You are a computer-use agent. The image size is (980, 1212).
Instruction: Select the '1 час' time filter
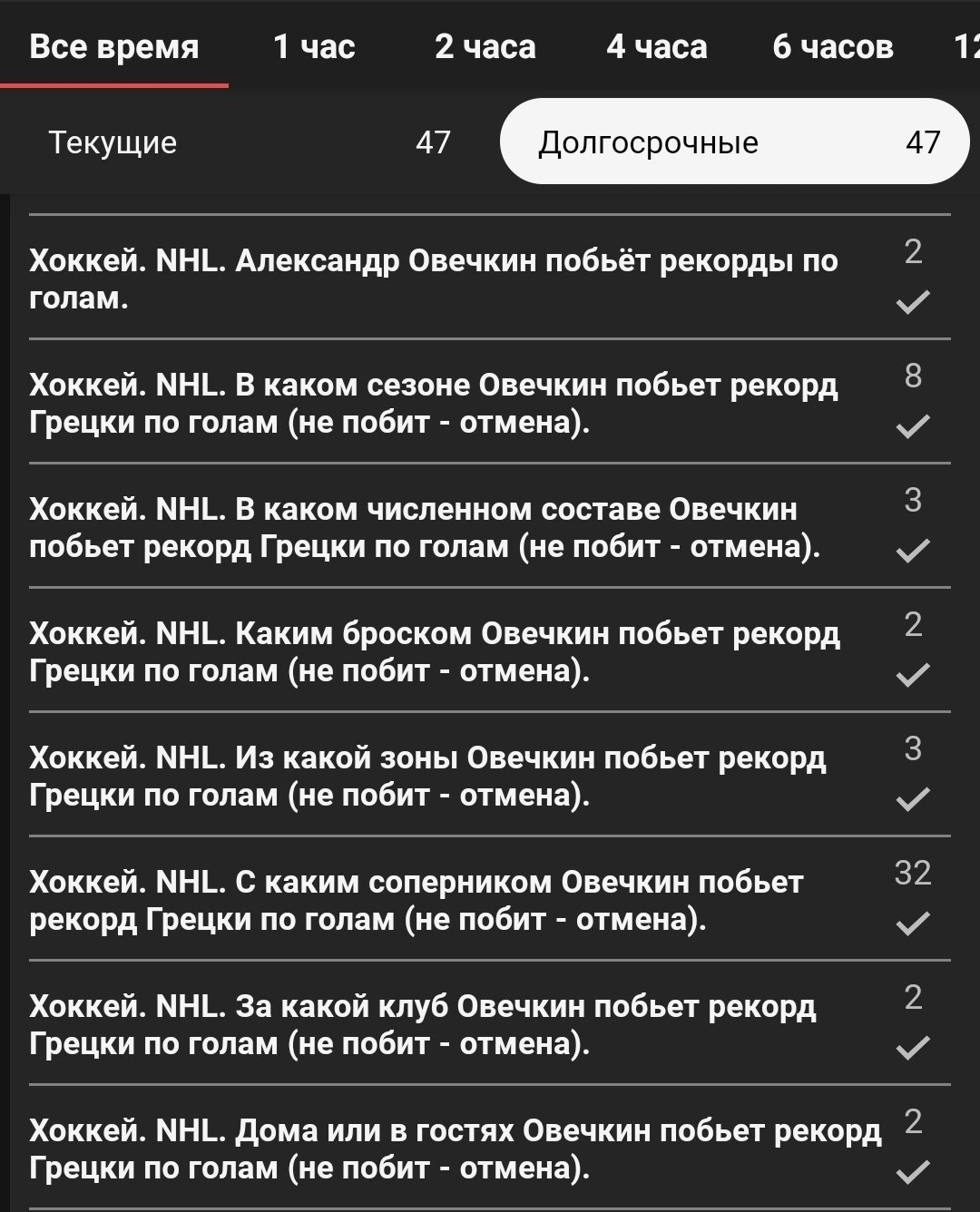[314, 46]
